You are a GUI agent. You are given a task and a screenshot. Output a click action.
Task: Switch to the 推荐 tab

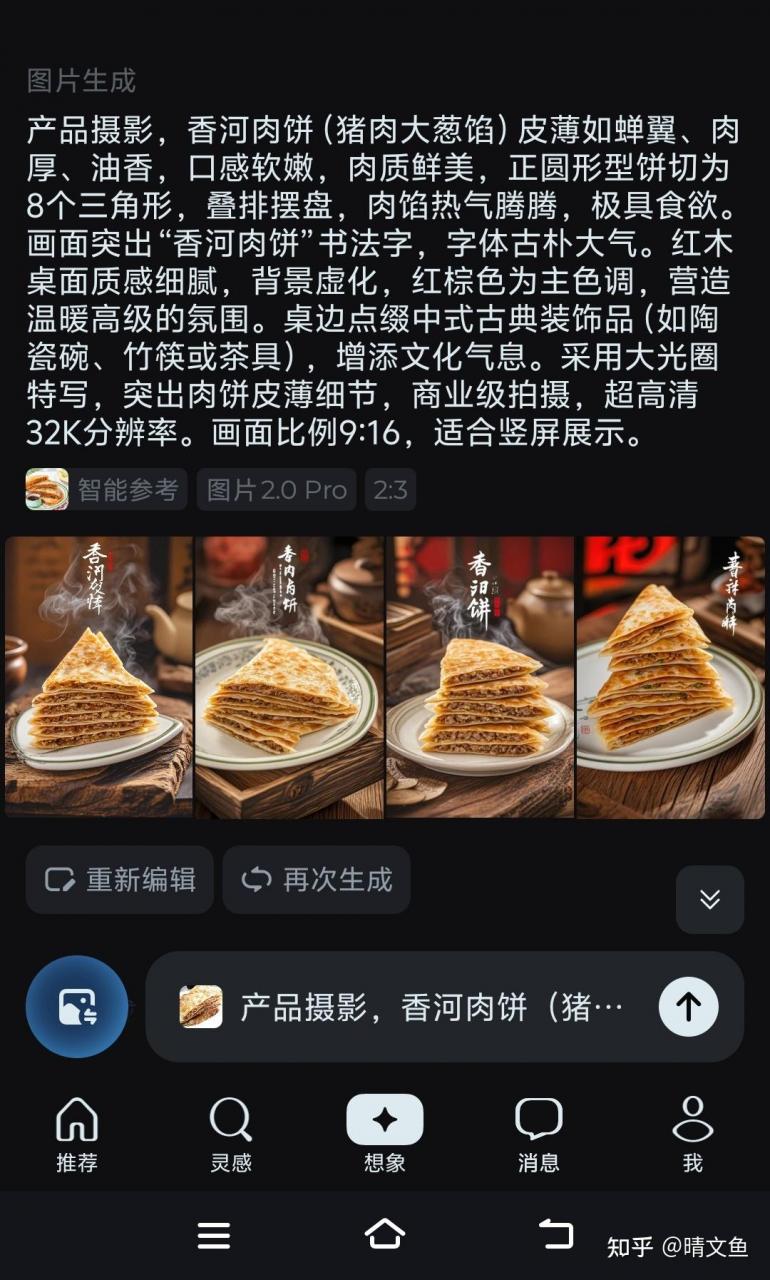pyautogui.click(x=77, y=1135)
